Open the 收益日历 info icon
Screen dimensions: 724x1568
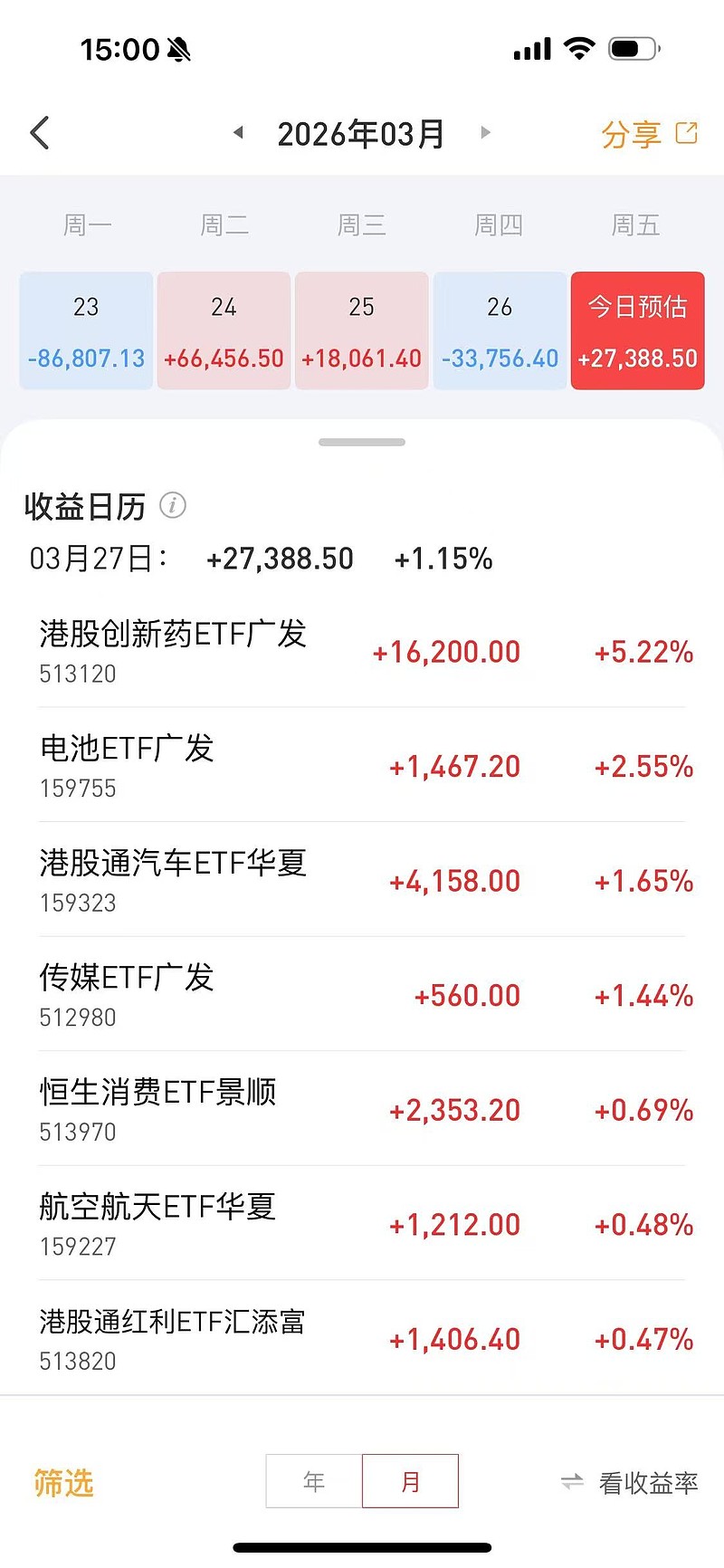[x=173, y=505]
